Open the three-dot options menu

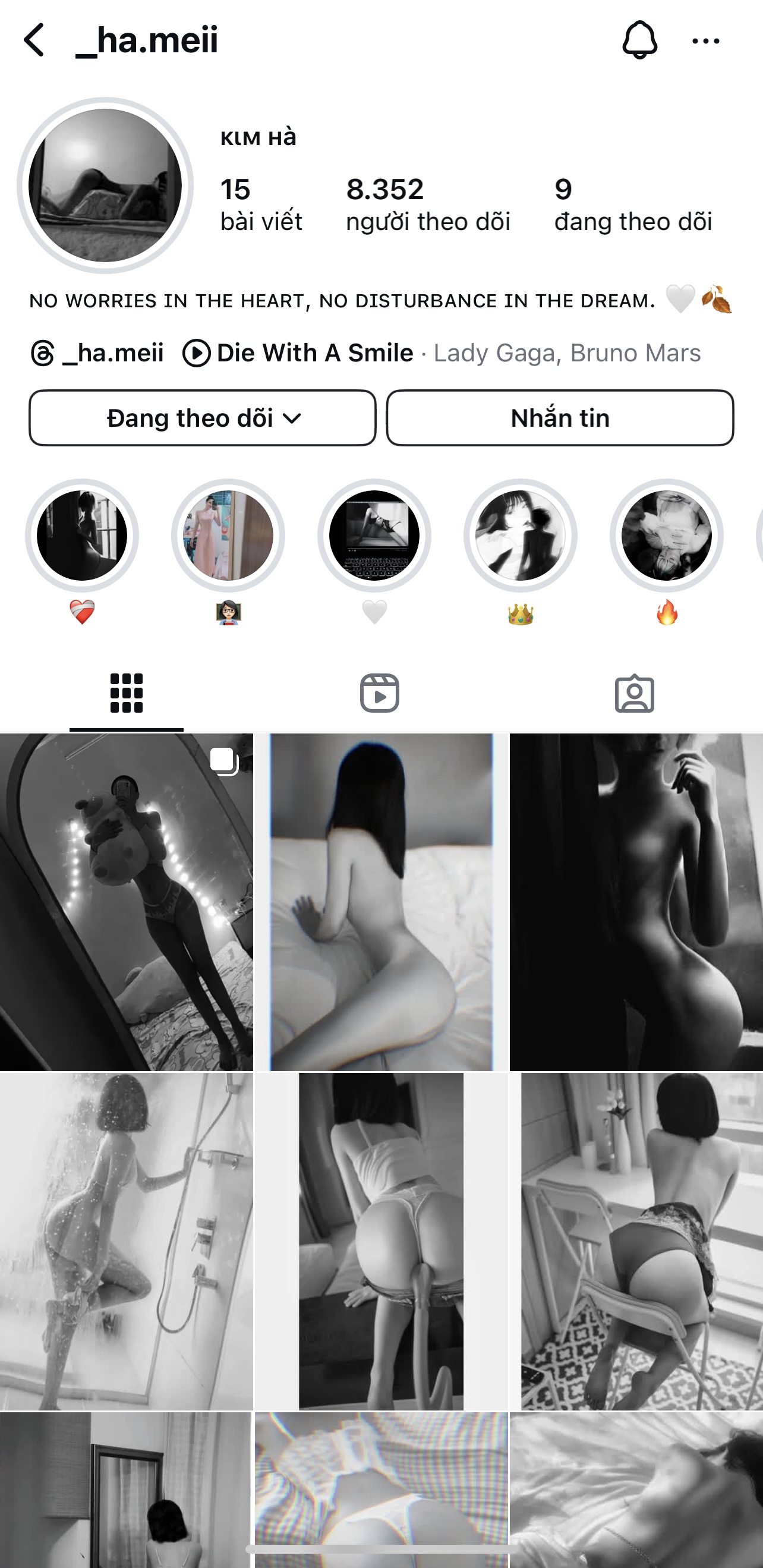click(x=705, y=42)
